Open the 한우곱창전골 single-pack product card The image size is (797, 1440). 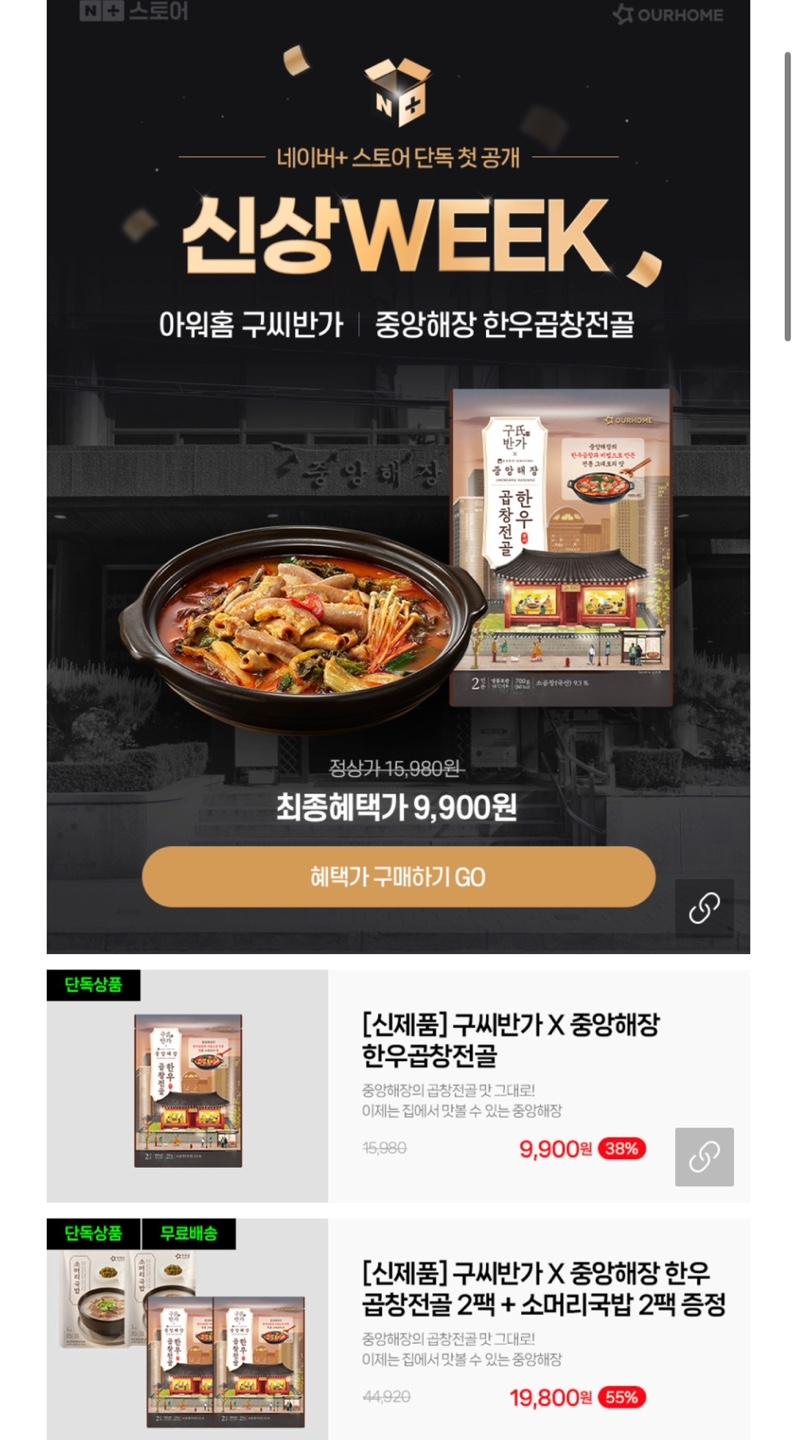click(510, 1041)
